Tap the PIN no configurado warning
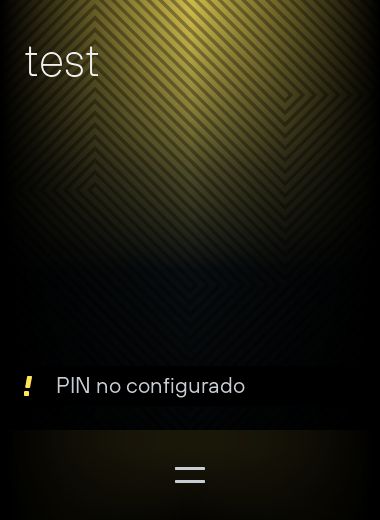The height and width of the screenshot is (520, 380). coord(190,386)
